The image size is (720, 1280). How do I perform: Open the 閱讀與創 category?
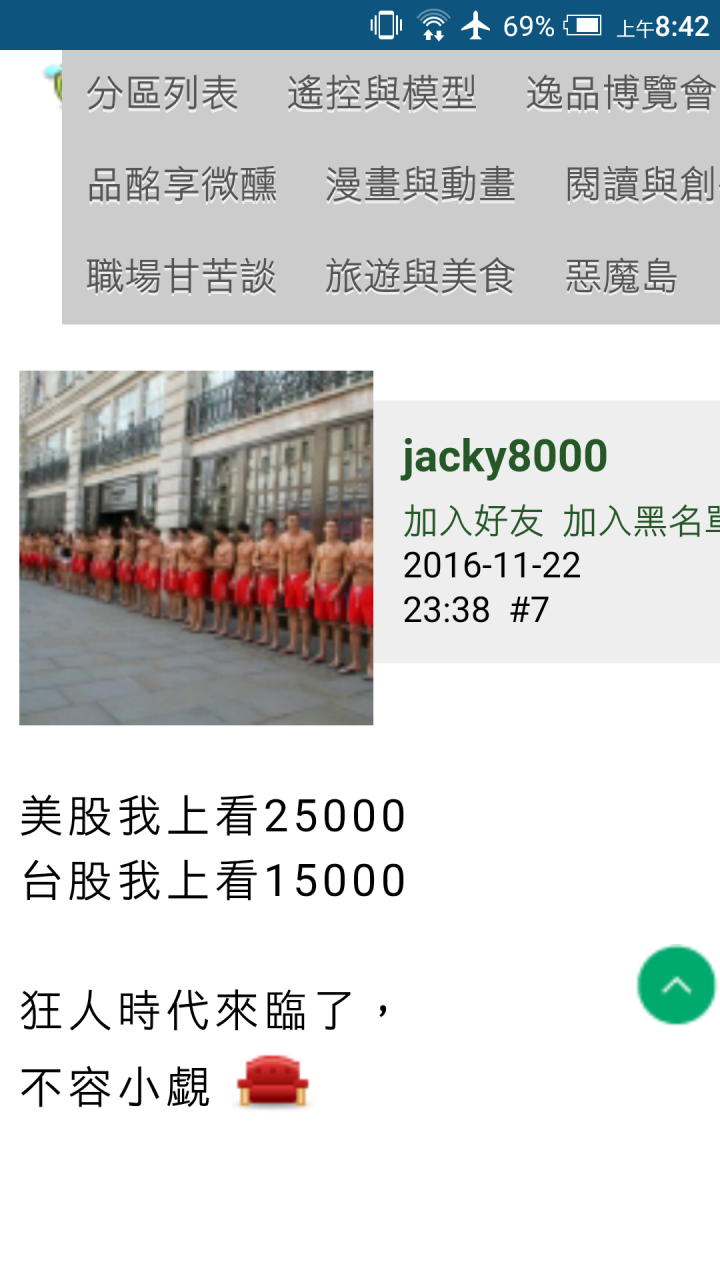(x=640, y=185)
